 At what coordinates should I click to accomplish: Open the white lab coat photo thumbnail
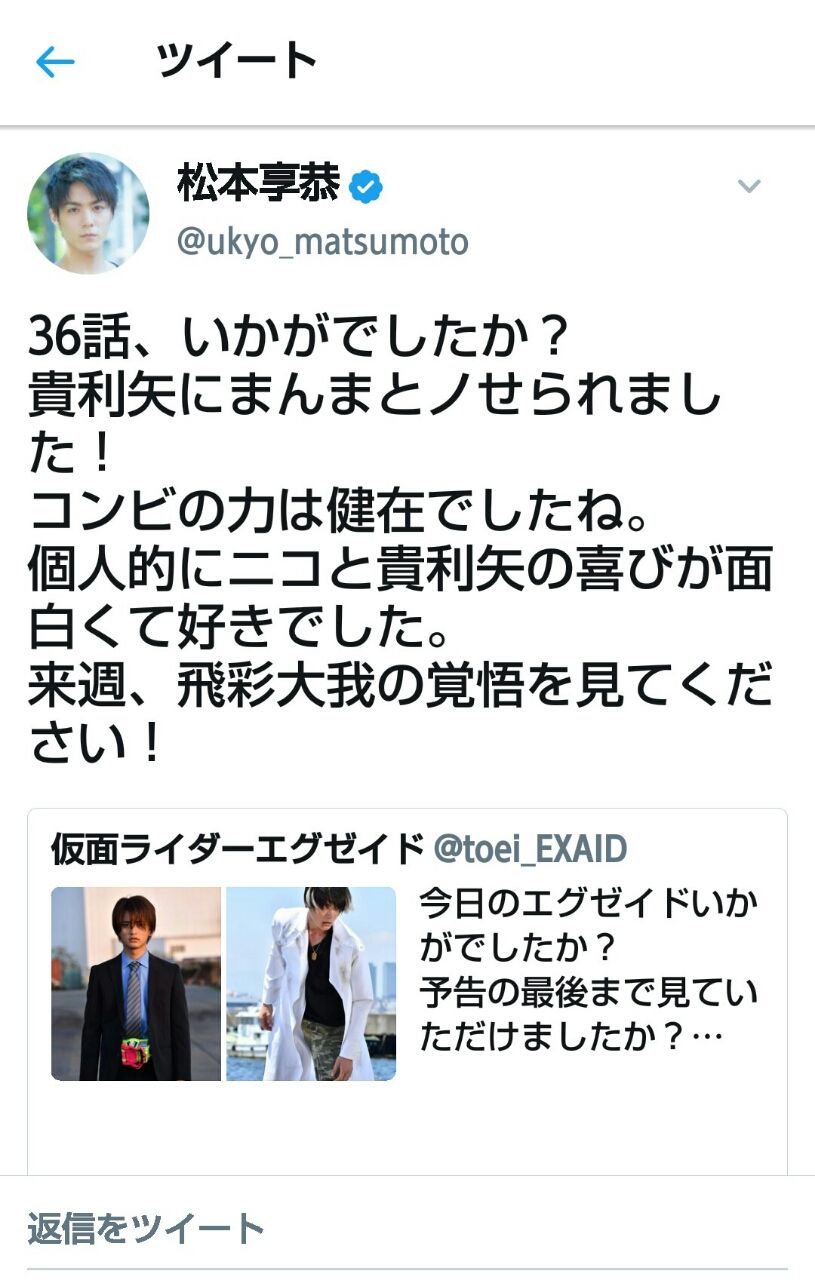pyautogui.click(x=308, y=983)
